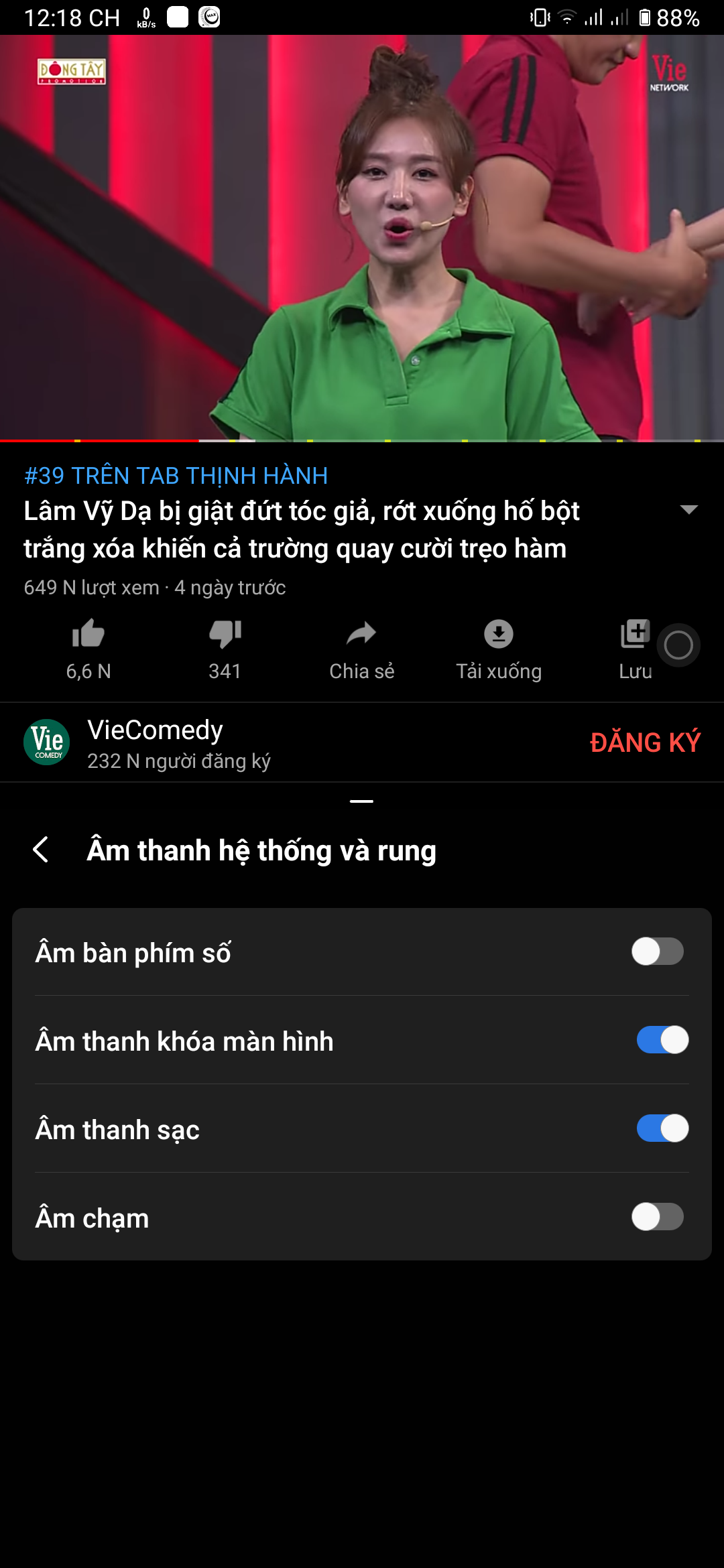Screen dimensions: 724x1568
Task: Download the video with Tải xuống
Action: (x=499, y=649)
